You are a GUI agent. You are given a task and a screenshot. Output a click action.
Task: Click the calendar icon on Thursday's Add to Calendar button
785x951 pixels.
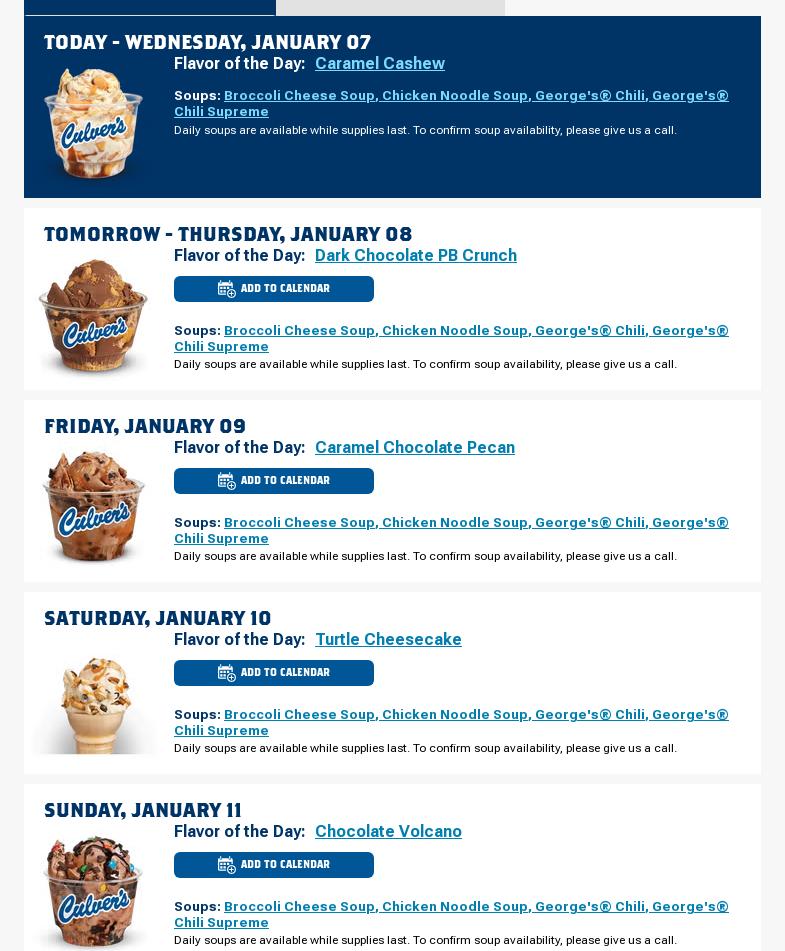[x=227, y=289]
